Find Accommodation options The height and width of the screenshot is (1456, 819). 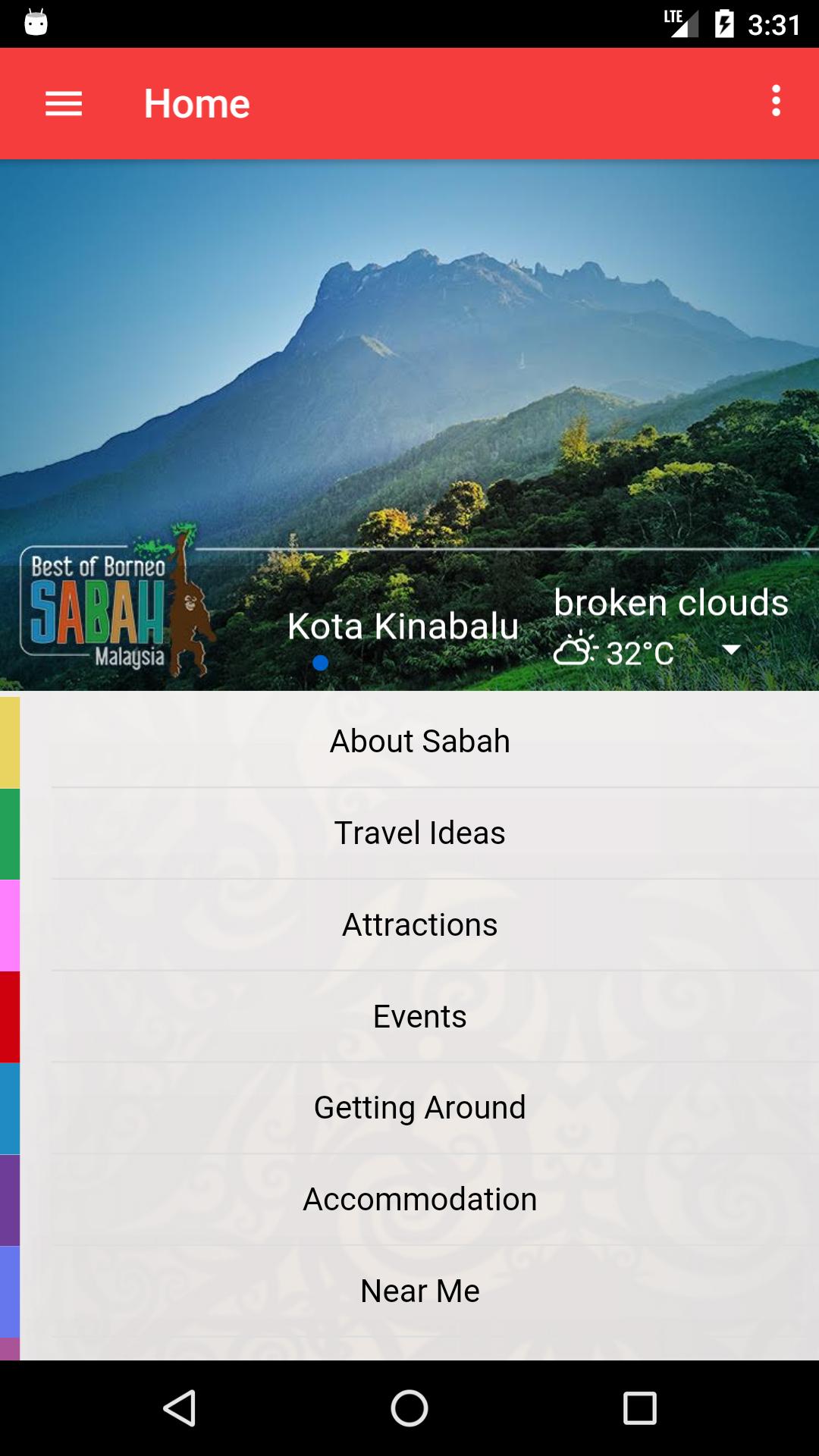[x=420, y=1200]
